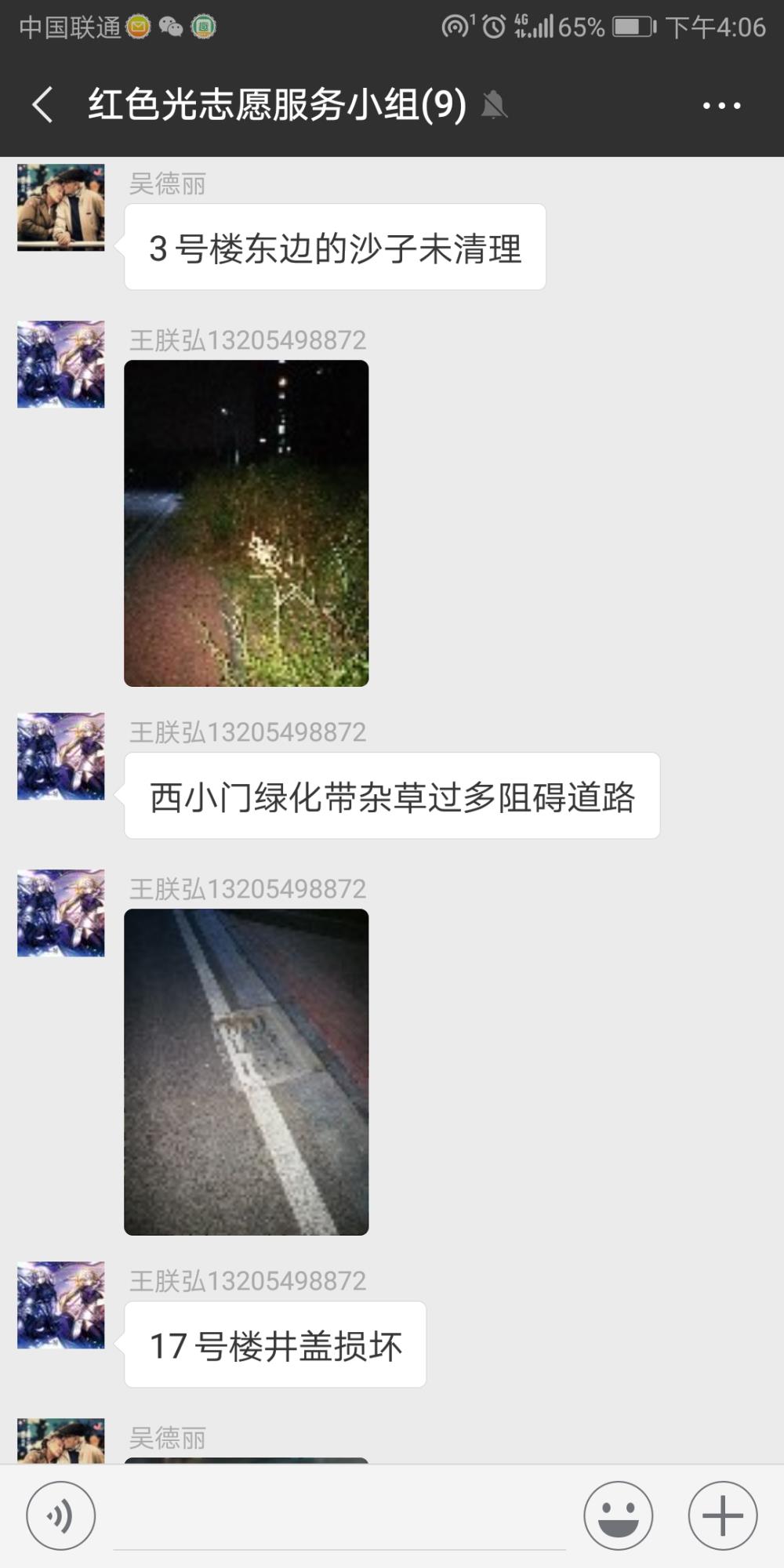View the damaged manhole cover road photo
Viewport: 784px width, 1568px height.
[x=246, y=1072]
